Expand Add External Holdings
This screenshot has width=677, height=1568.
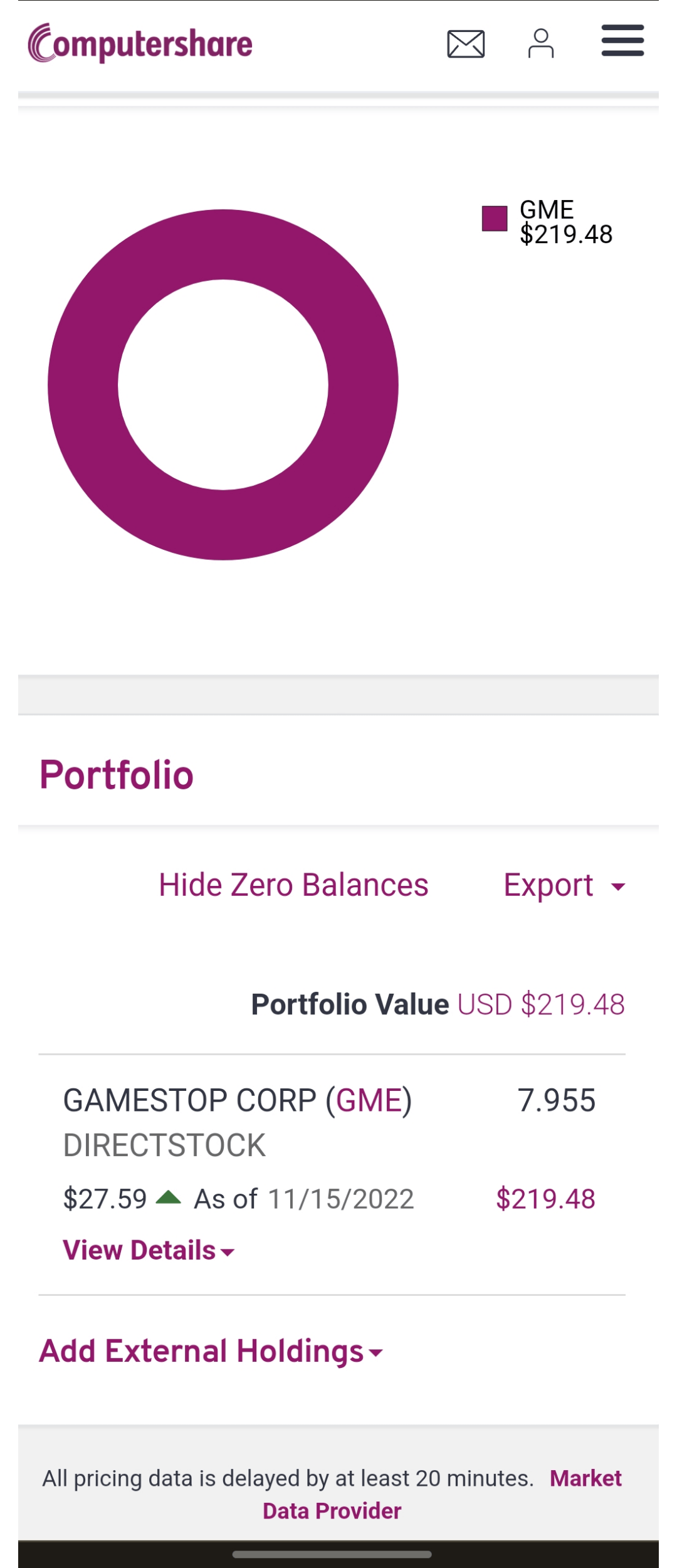(211, 1351)
